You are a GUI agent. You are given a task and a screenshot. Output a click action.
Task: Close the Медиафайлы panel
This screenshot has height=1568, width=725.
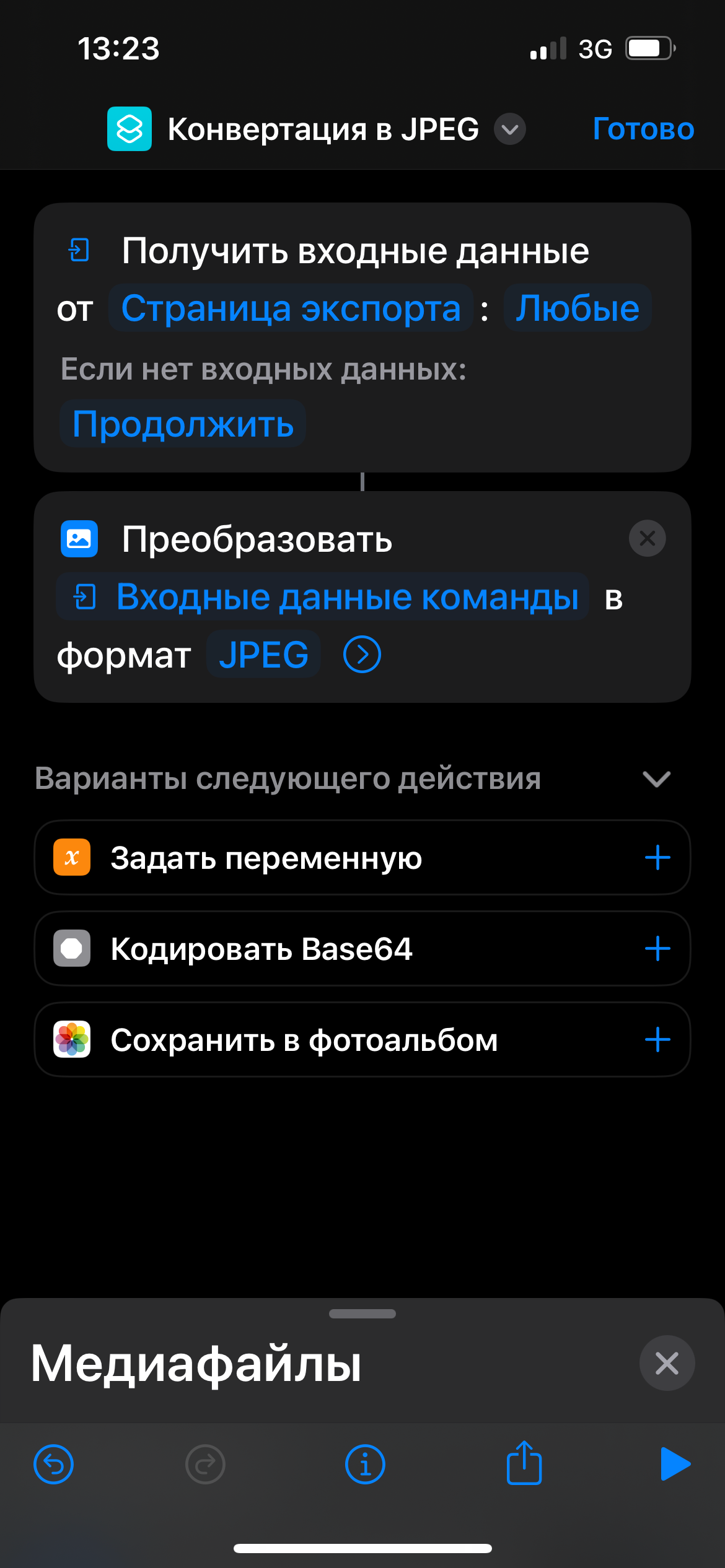pyautogui.click(x=667, y=1362)
